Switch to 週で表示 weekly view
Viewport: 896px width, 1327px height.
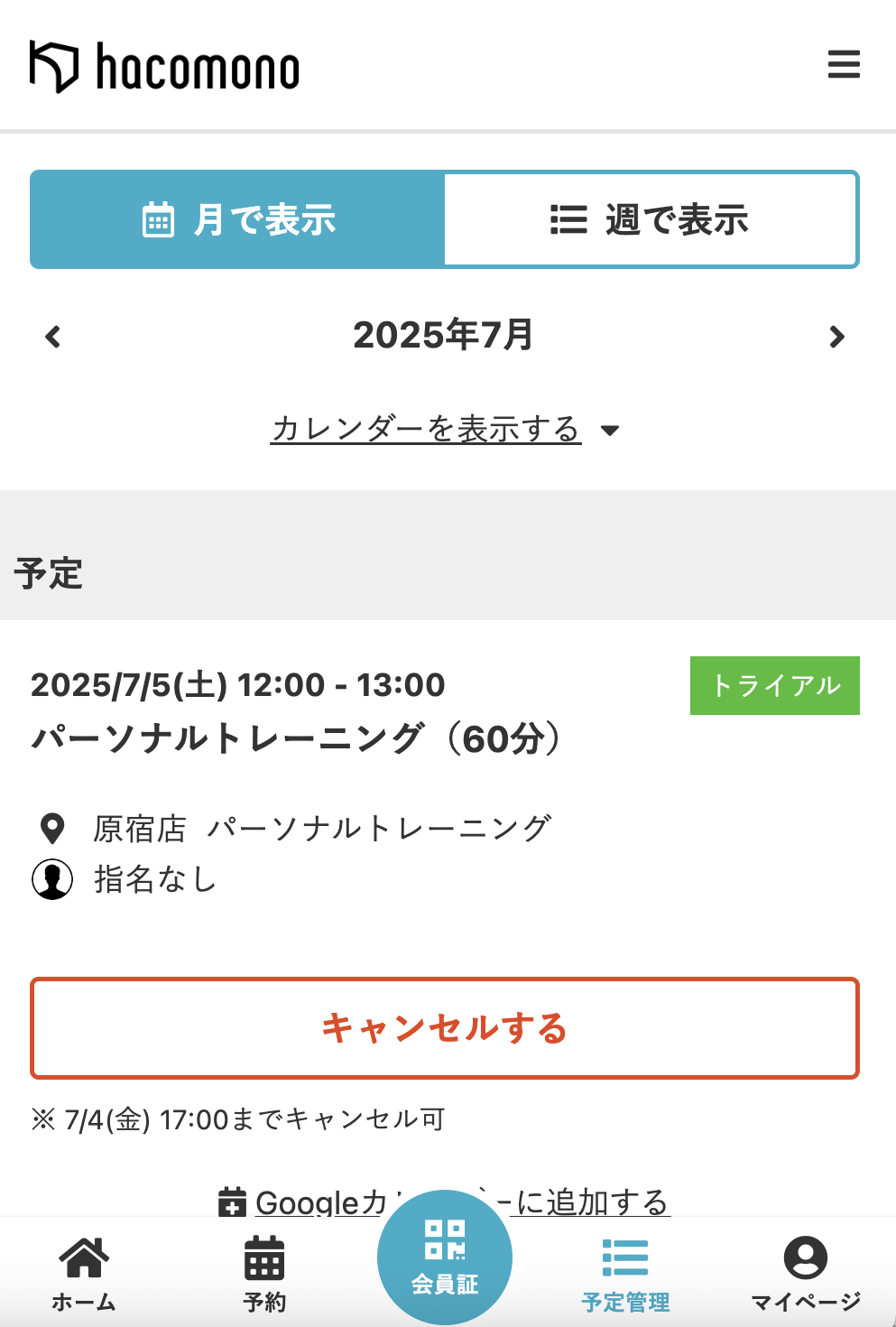click(651, 219)
